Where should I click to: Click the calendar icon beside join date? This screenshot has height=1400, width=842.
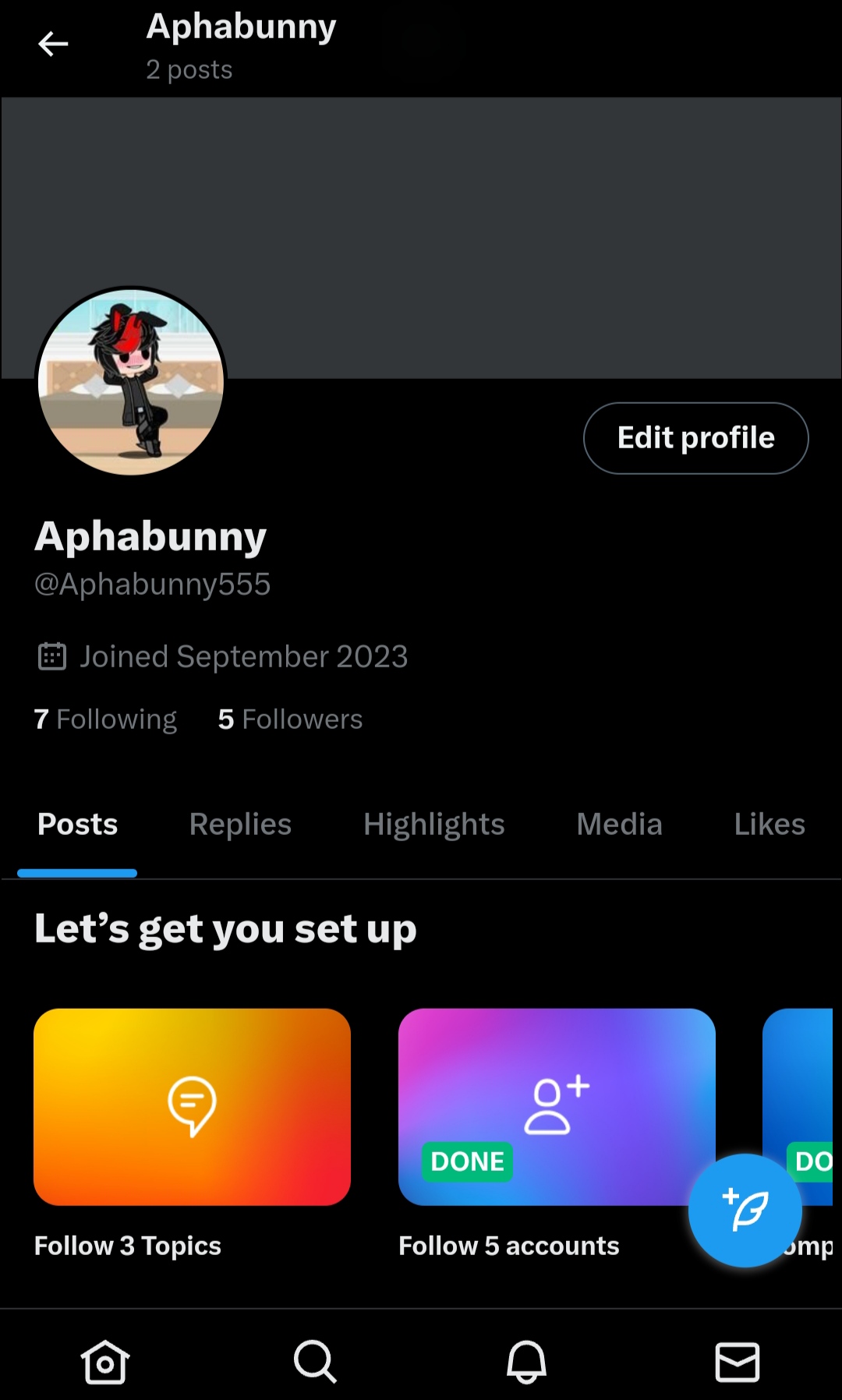click(x=51, y=656)
